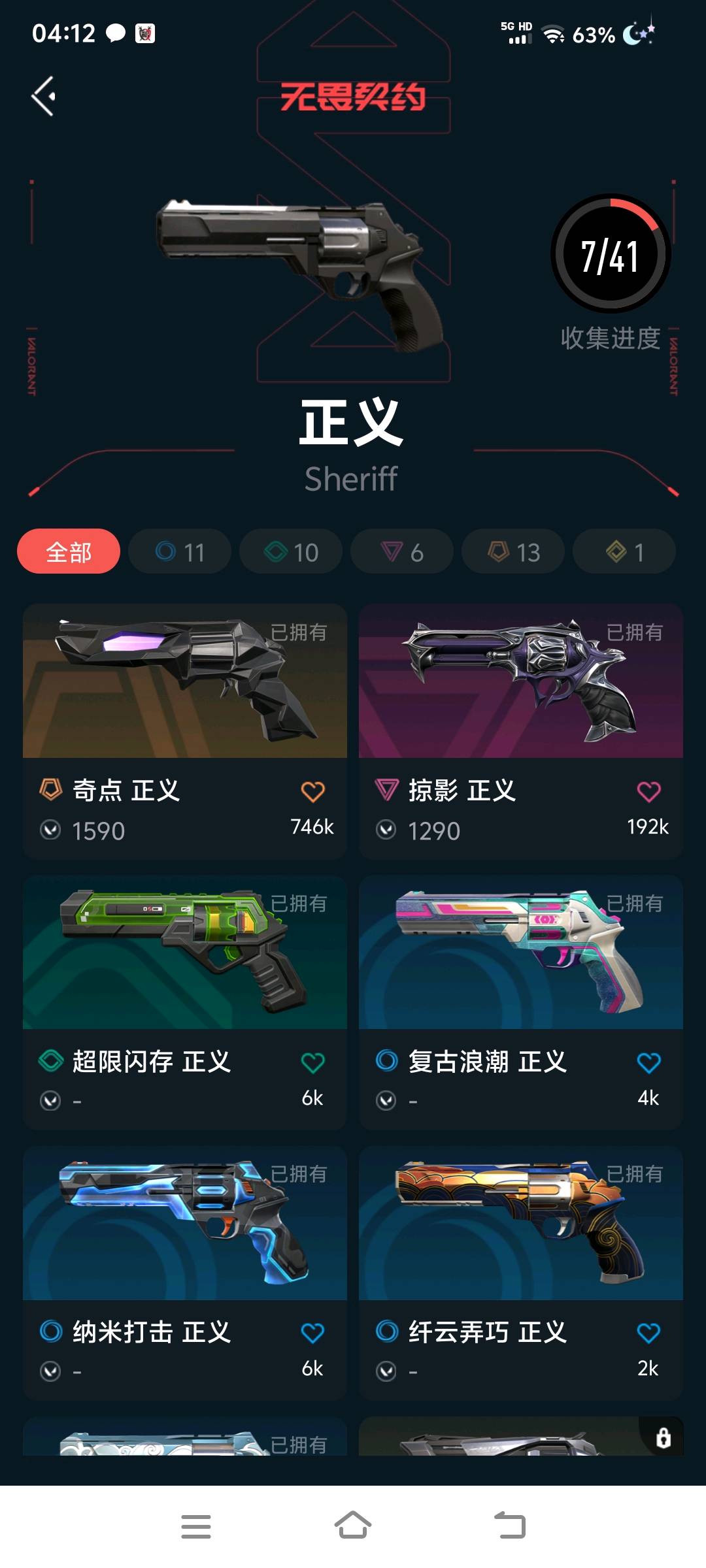Like the 复古浪潮 正义 skin
The height and width of the screenshot is (1568, 706).
click(x=648, y=1063)
